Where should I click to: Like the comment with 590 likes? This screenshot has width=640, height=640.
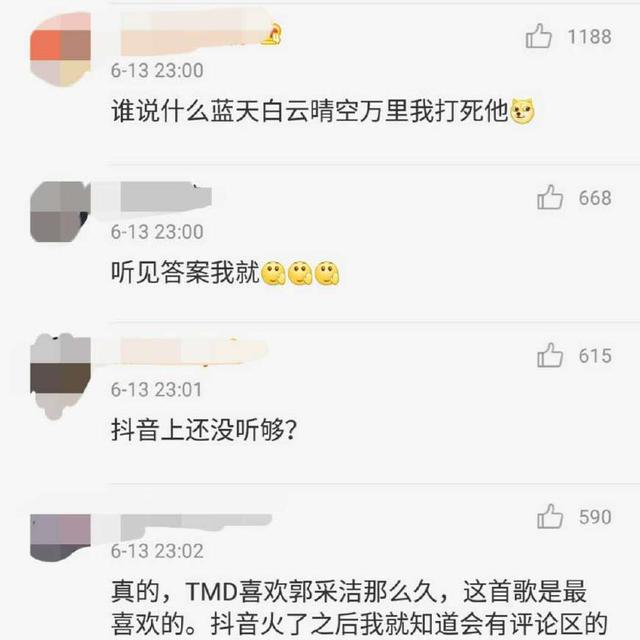point(550,517)
